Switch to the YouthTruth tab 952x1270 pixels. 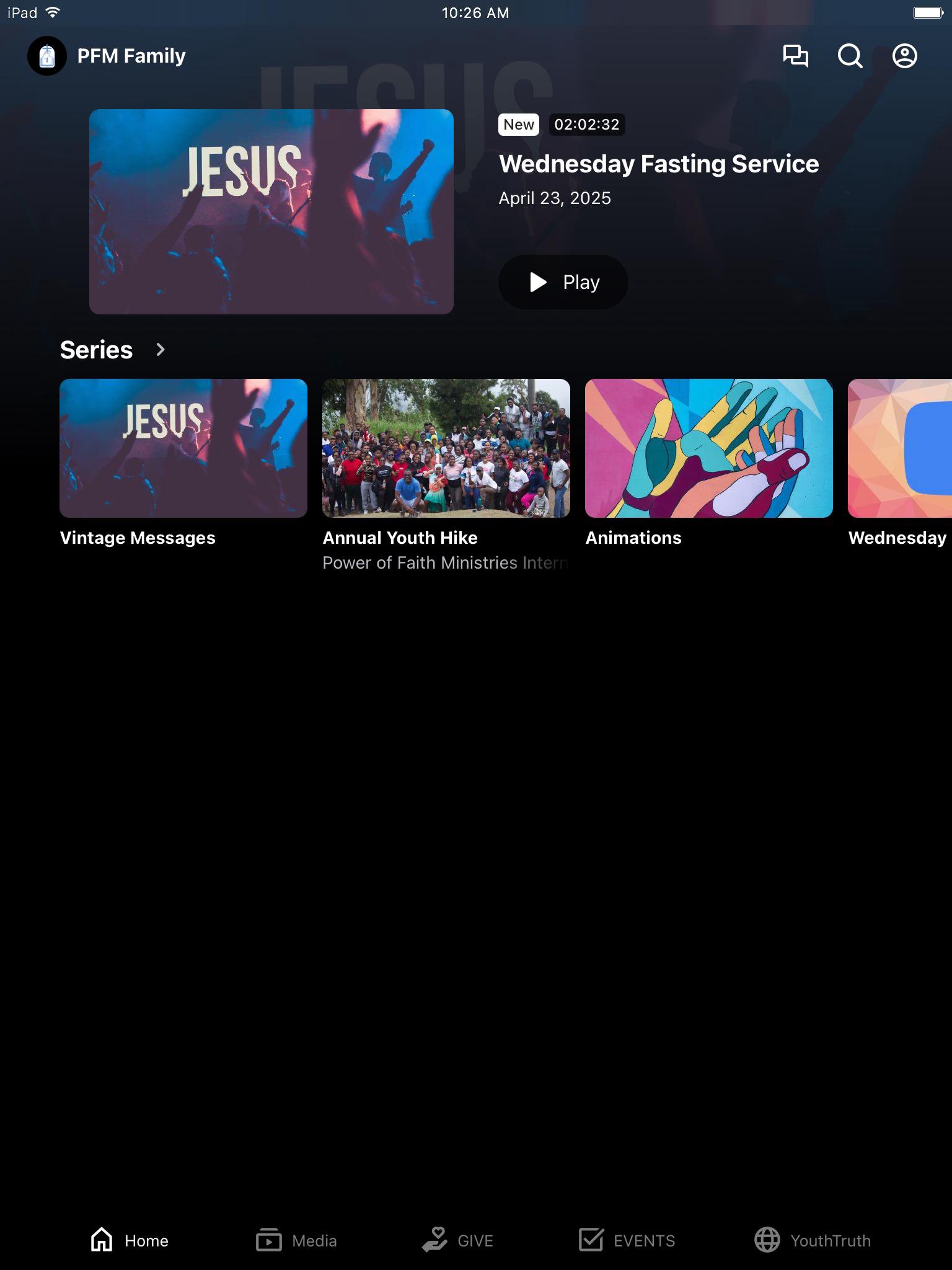(812, 1240)
